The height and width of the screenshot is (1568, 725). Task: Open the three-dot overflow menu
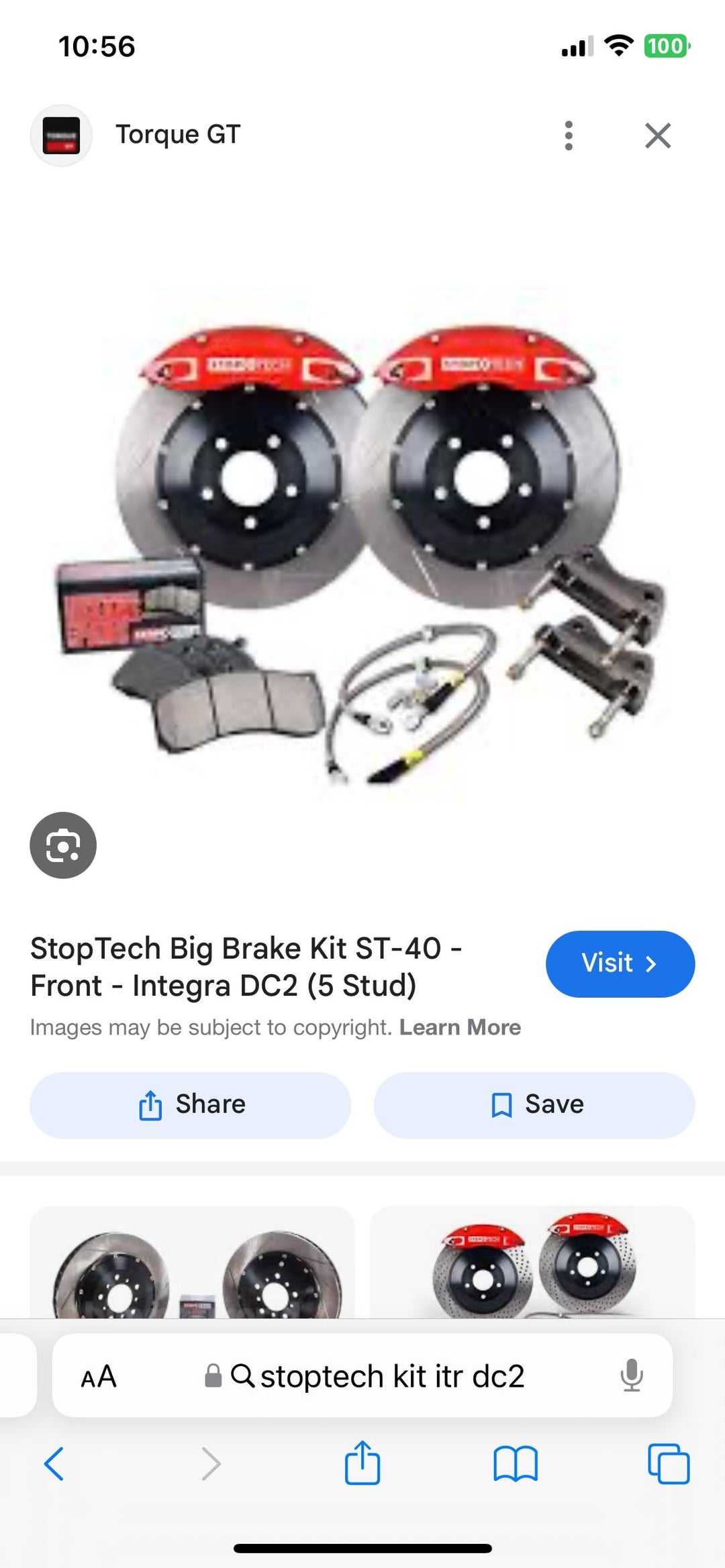pos(569,136)
